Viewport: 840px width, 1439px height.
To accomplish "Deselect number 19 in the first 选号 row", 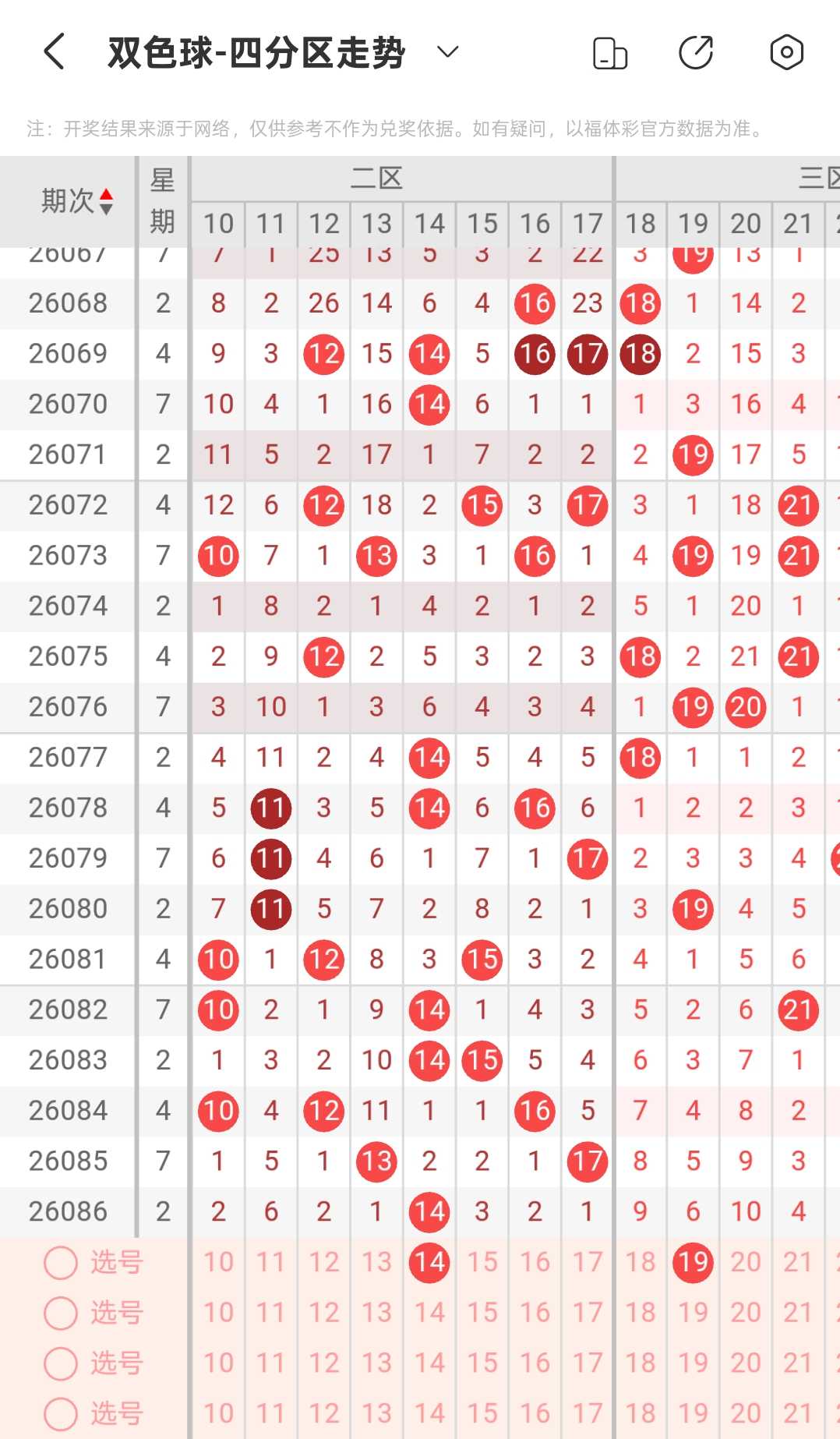I will [x=693, y=1262].
